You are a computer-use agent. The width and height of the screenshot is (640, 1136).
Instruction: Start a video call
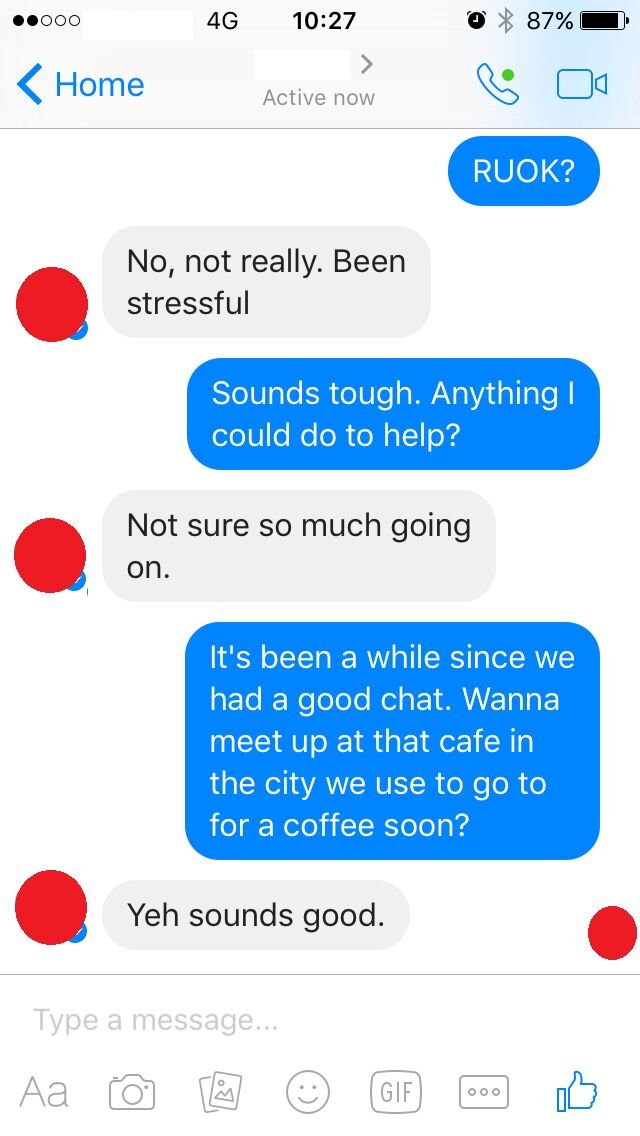click(582, 84)
